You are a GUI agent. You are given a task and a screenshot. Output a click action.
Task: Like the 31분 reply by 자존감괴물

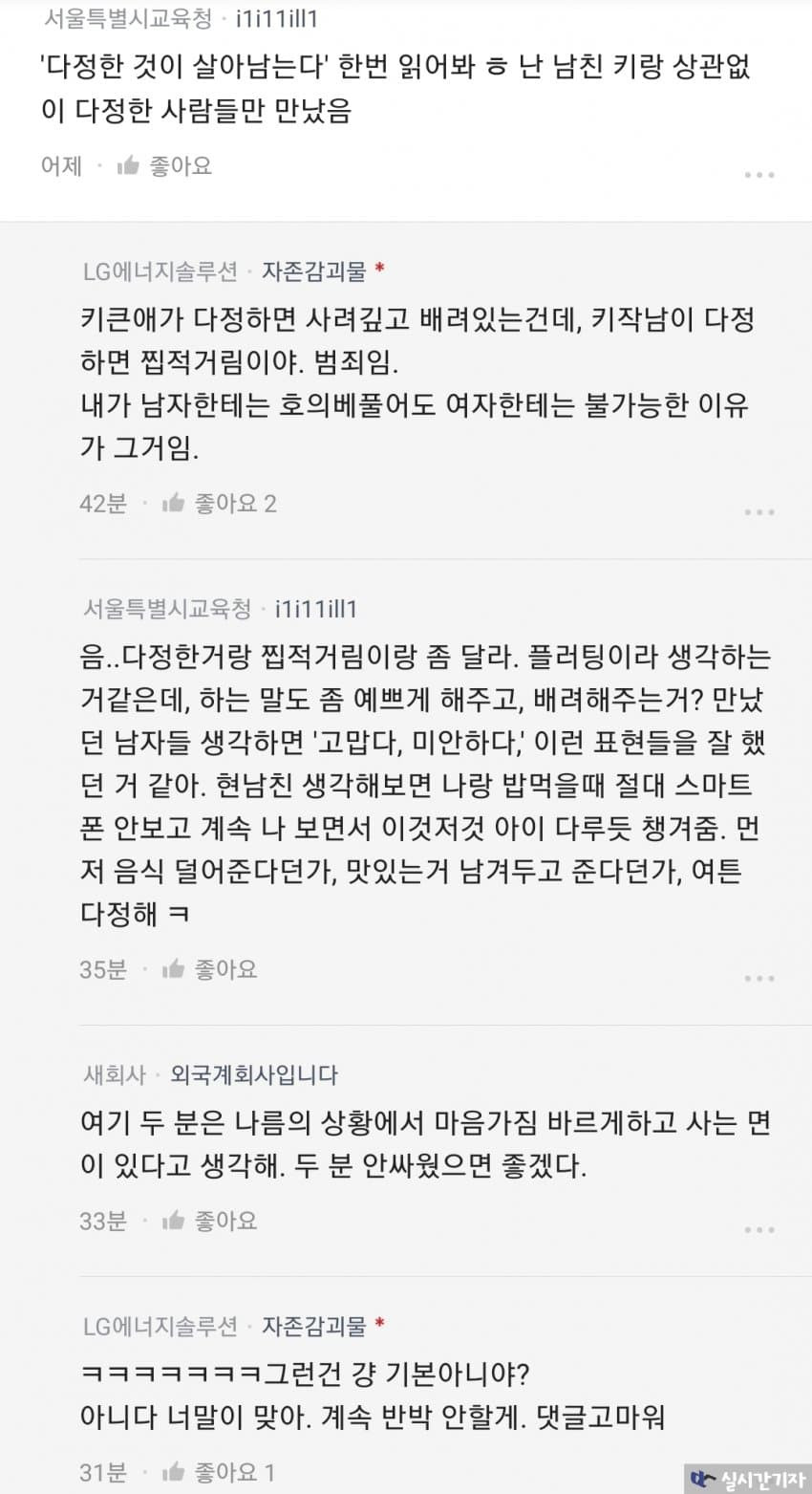tap(218, 1472)
